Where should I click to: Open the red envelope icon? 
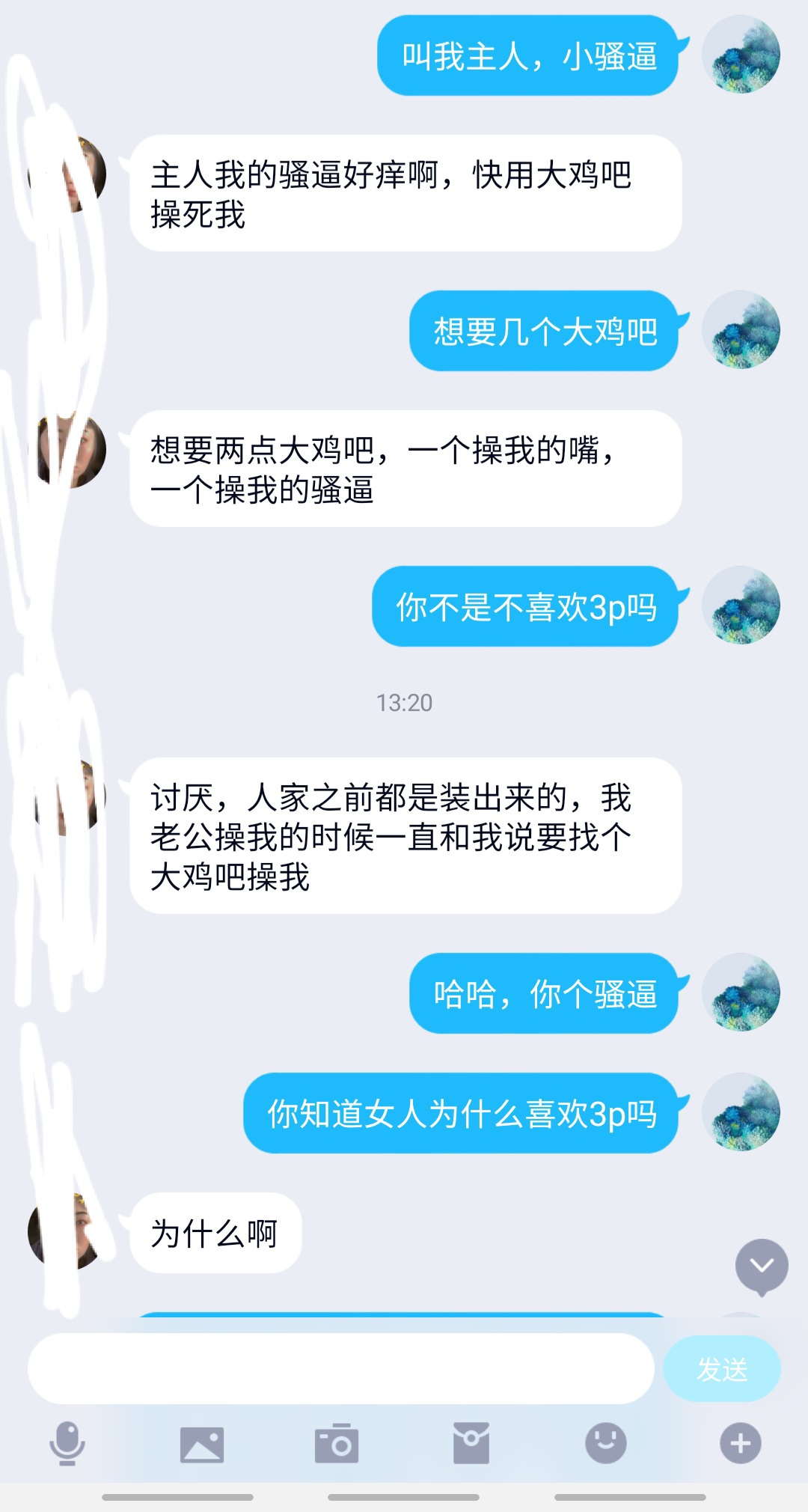(x=471, y=1443)
